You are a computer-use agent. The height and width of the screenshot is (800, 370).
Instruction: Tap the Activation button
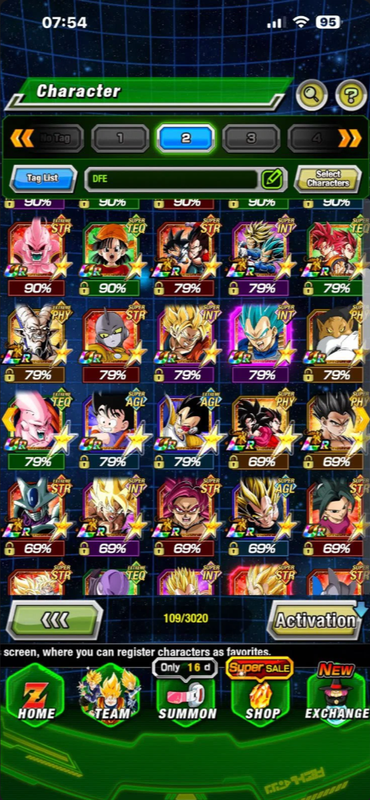pos(315,620)
